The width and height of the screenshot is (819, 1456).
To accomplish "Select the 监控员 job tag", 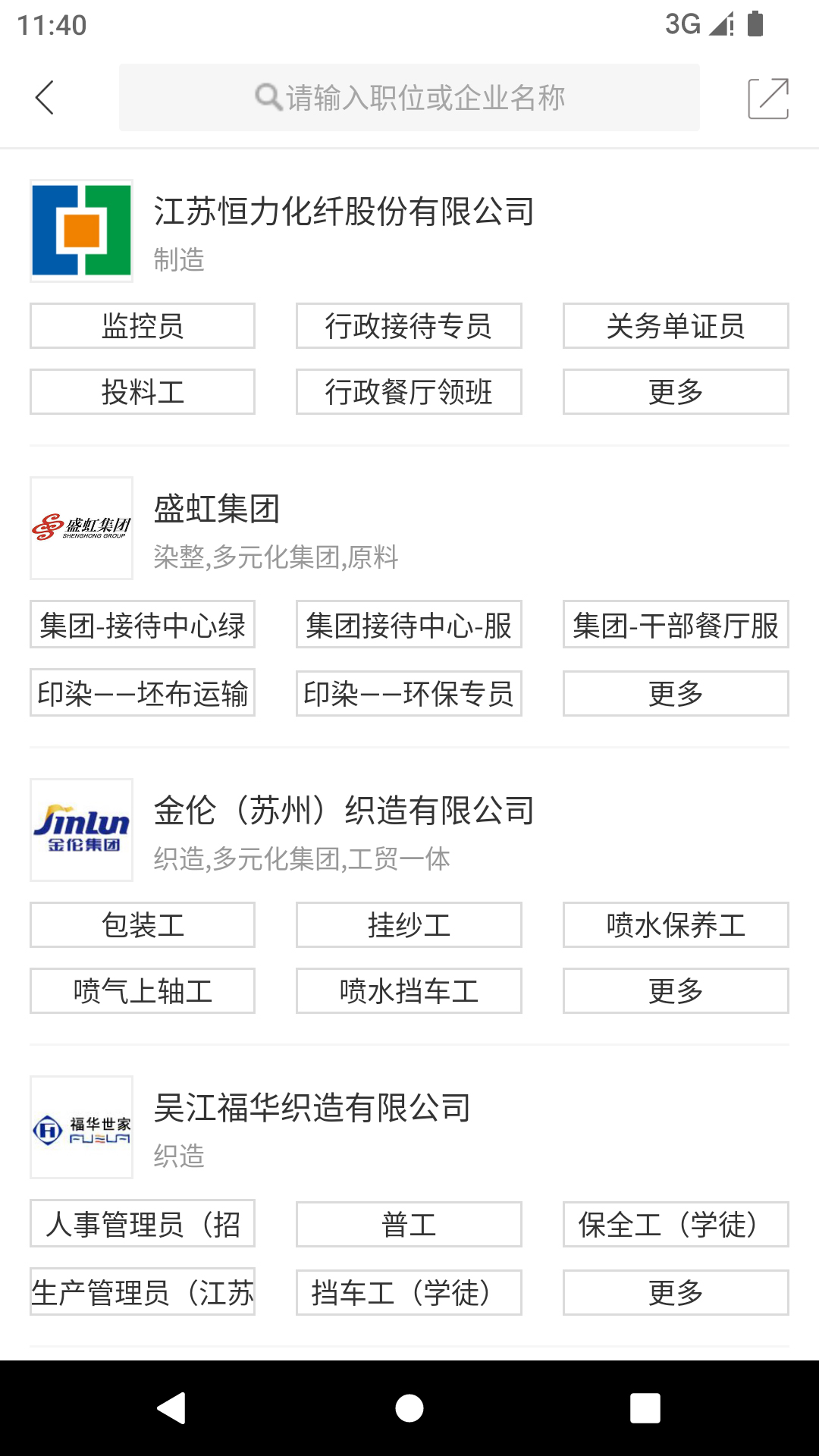I will (142, 326).
